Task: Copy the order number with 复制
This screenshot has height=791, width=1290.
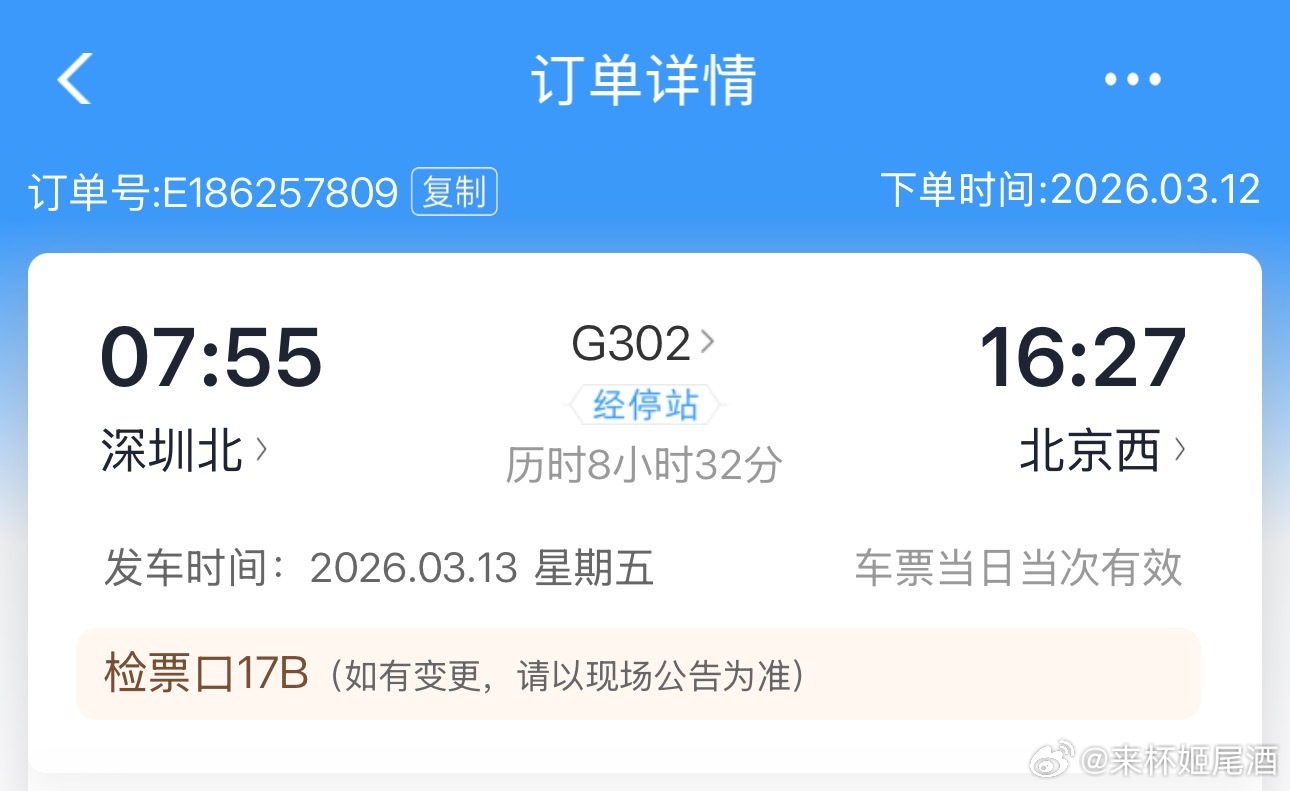Action: coord(454,192)
